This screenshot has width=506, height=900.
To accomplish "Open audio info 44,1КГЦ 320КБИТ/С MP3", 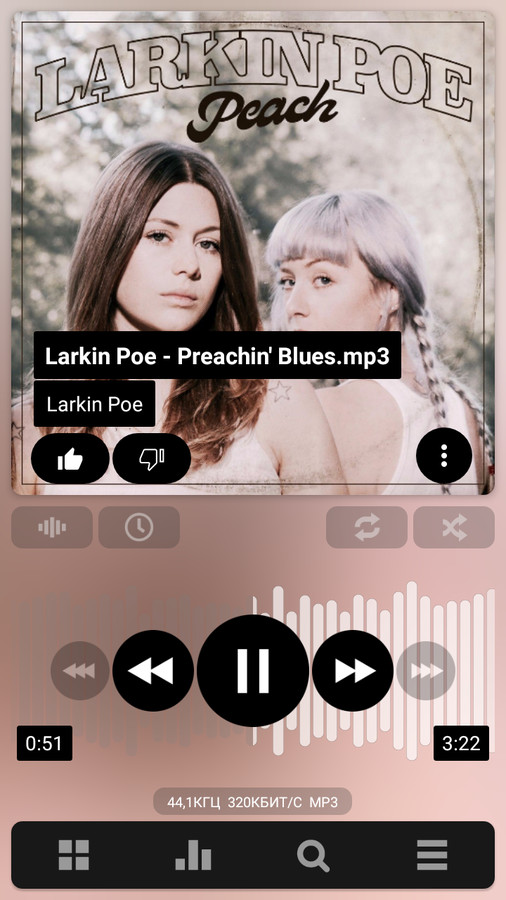I will pos(252,802).
